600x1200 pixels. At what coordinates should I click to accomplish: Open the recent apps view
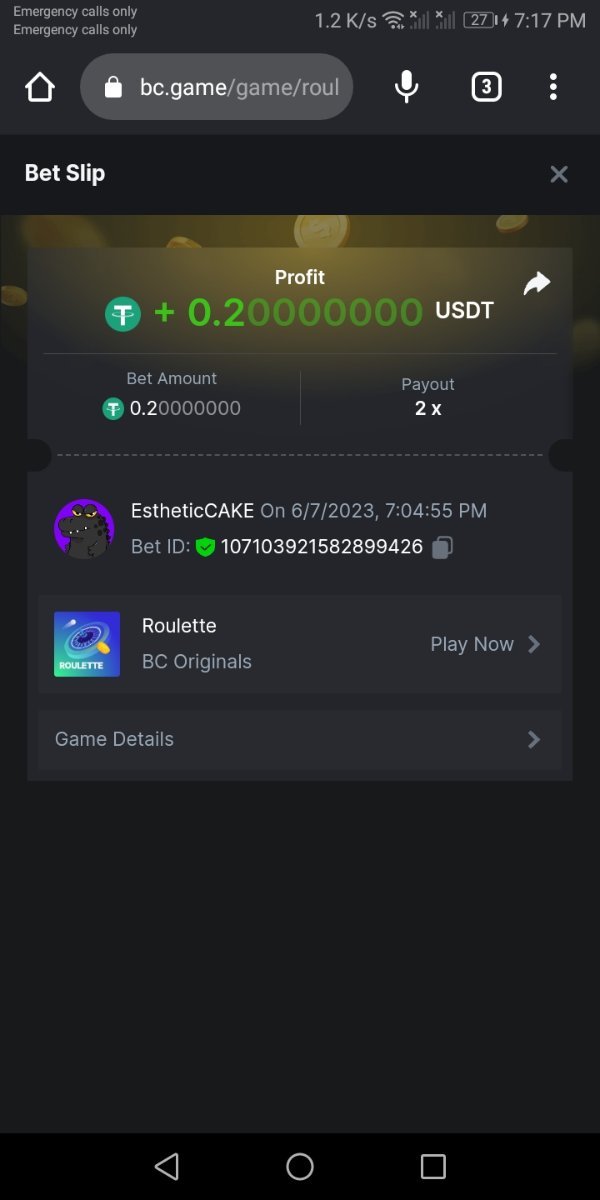[433, 1166]
